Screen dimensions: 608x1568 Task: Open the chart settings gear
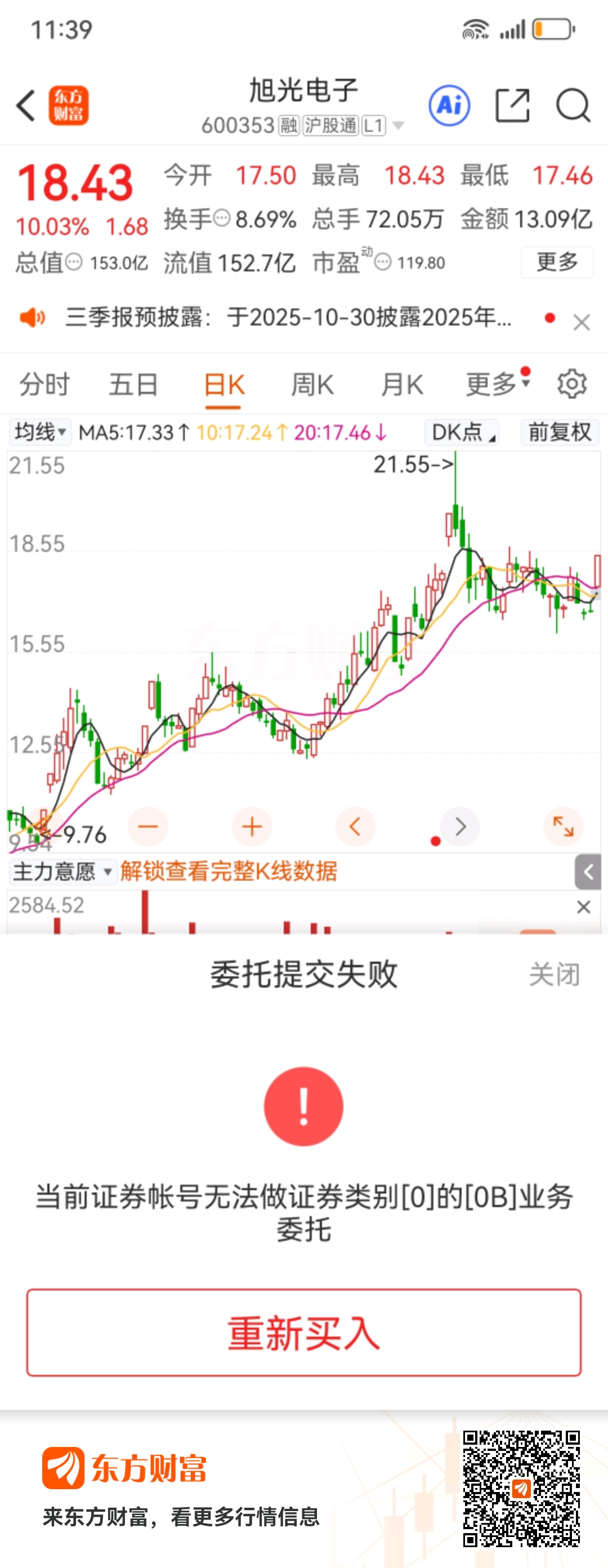pos(571,383)
